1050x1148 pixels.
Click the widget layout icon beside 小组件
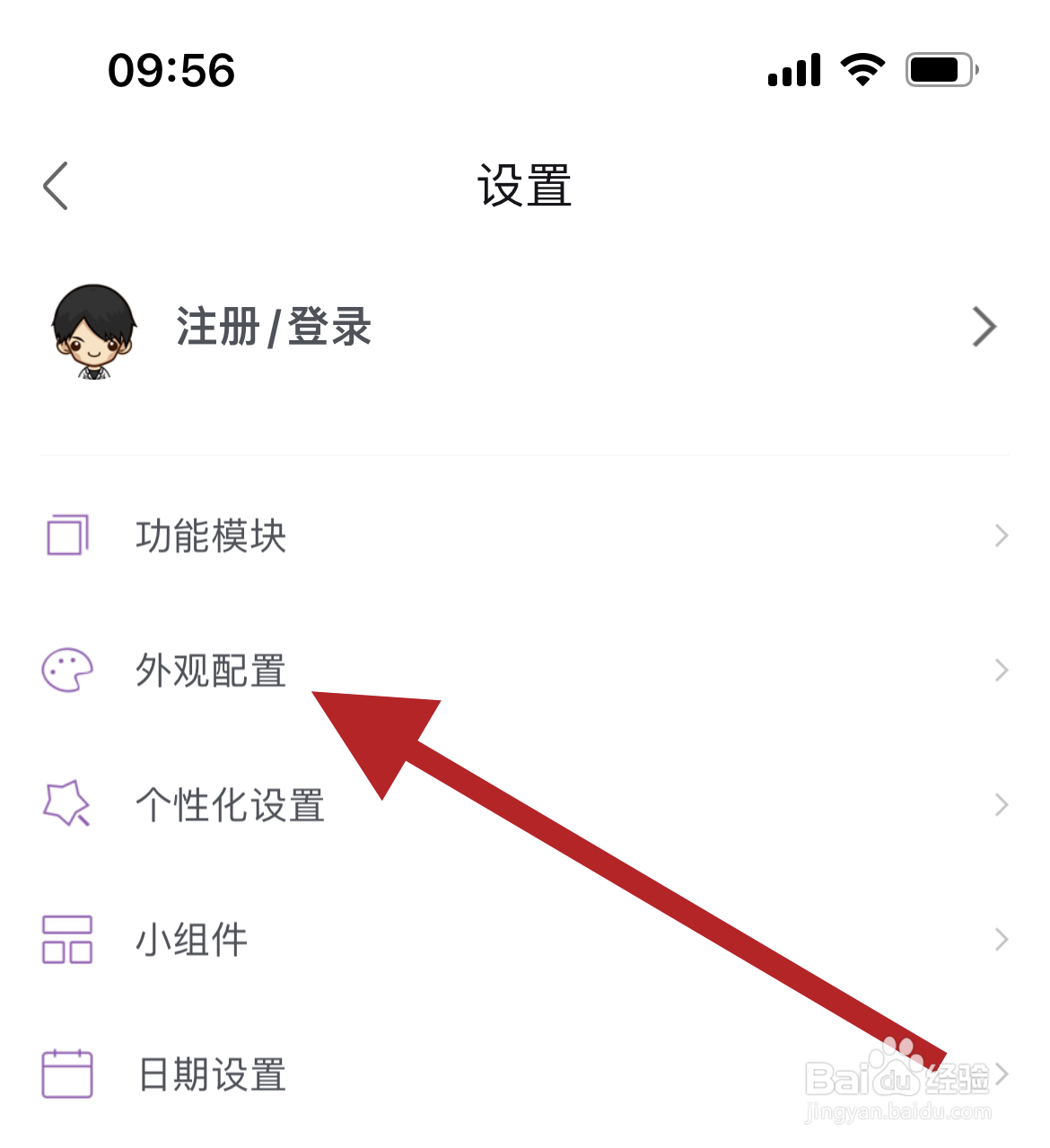click(67, 940)
